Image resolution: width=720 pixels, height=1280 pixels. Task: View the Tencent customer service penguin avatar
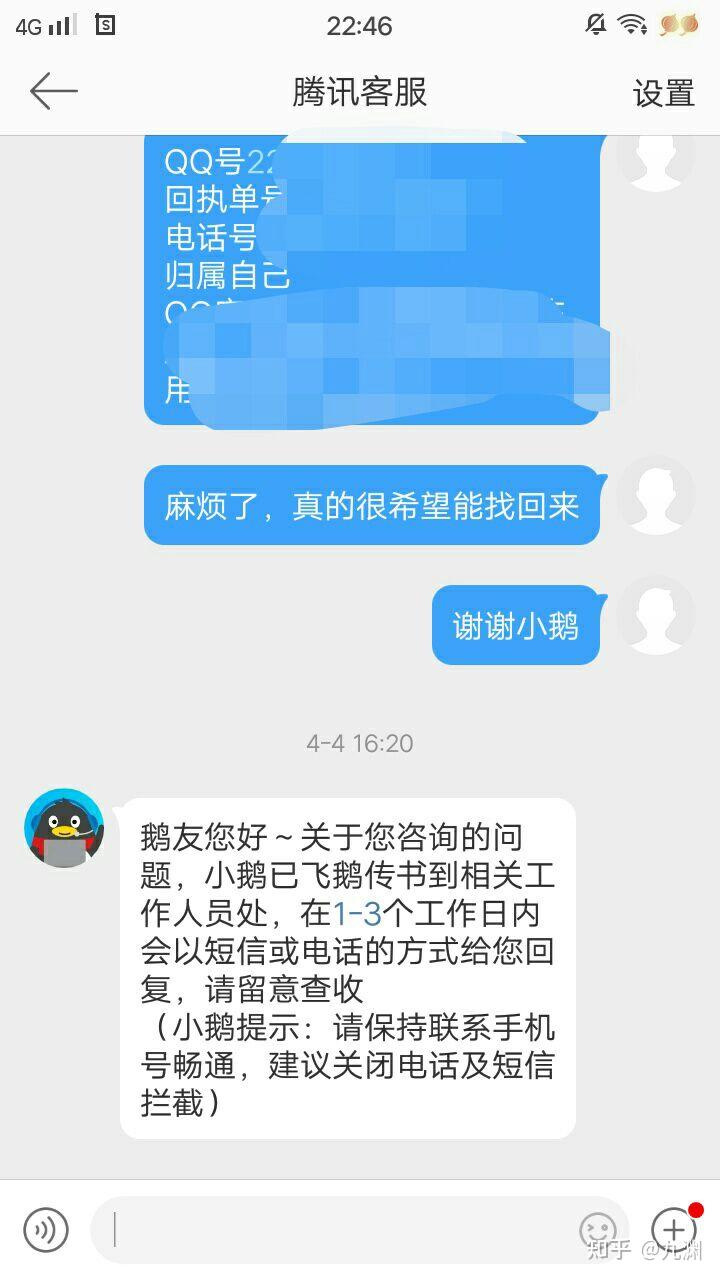(x=64, y=828)
